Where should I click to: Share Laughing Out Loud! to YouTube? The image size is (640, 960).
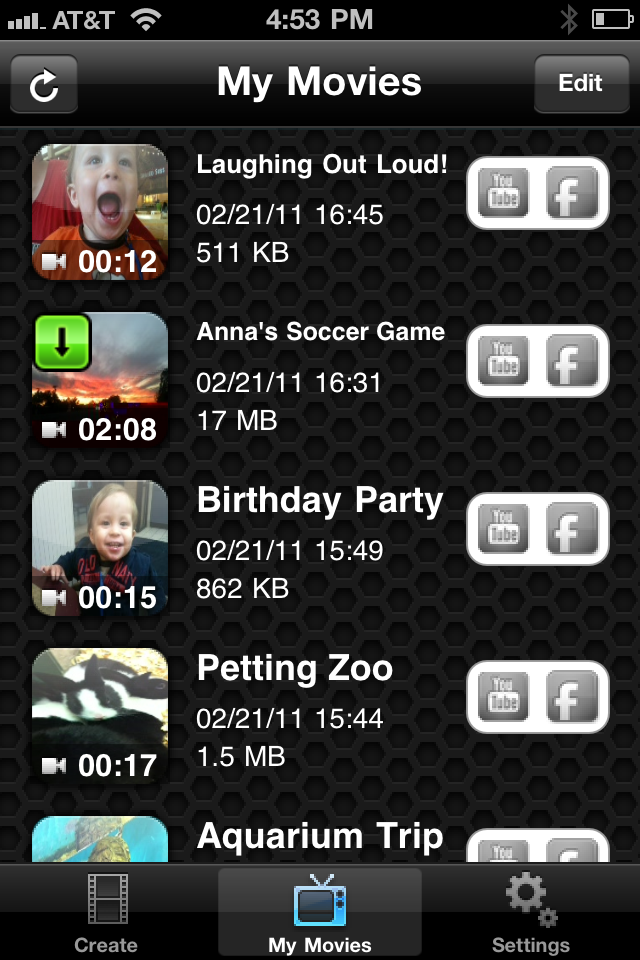503,193
